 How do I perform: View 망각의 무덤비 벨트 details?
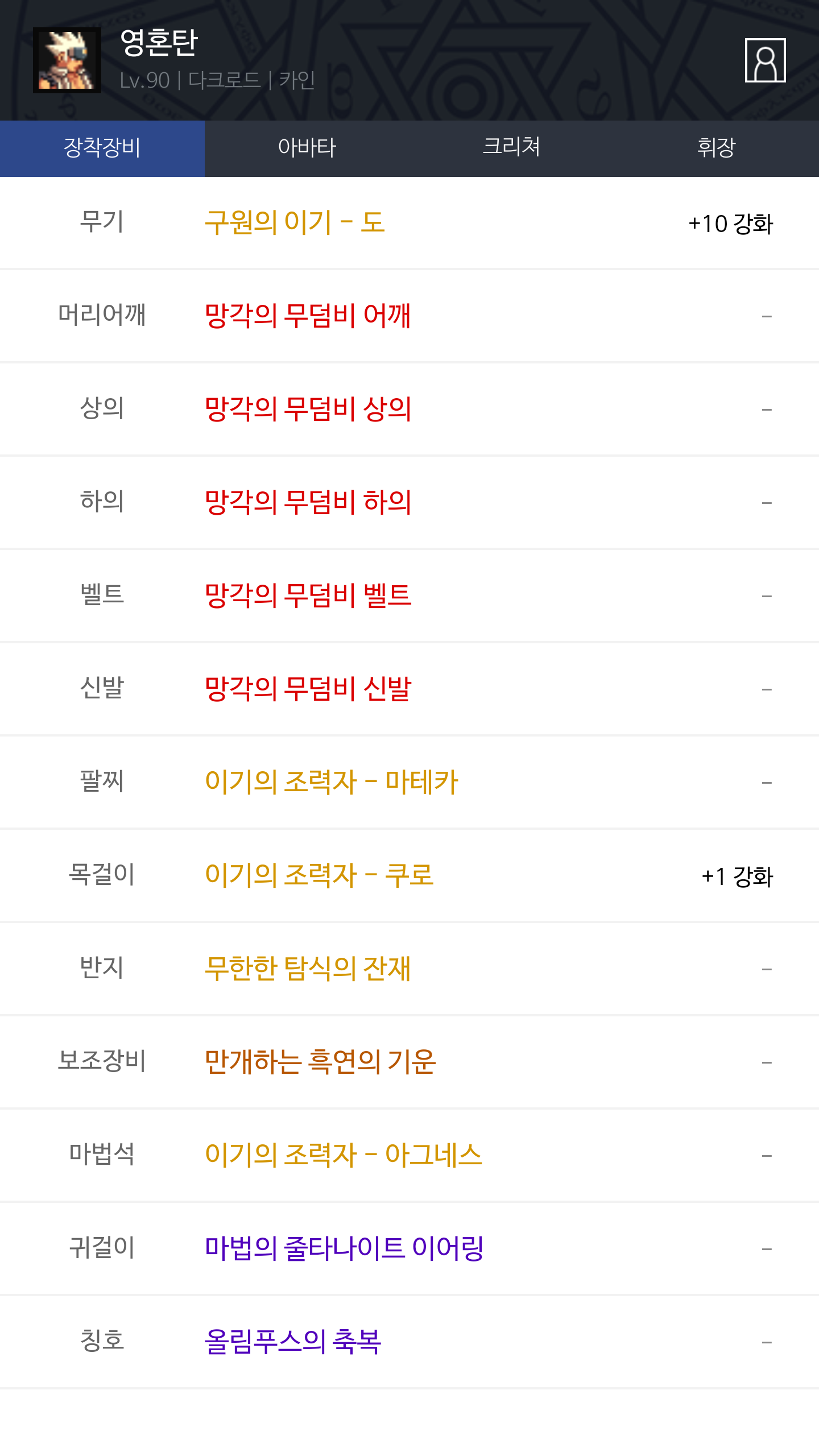pyautogui.click(x=307, y=595)
